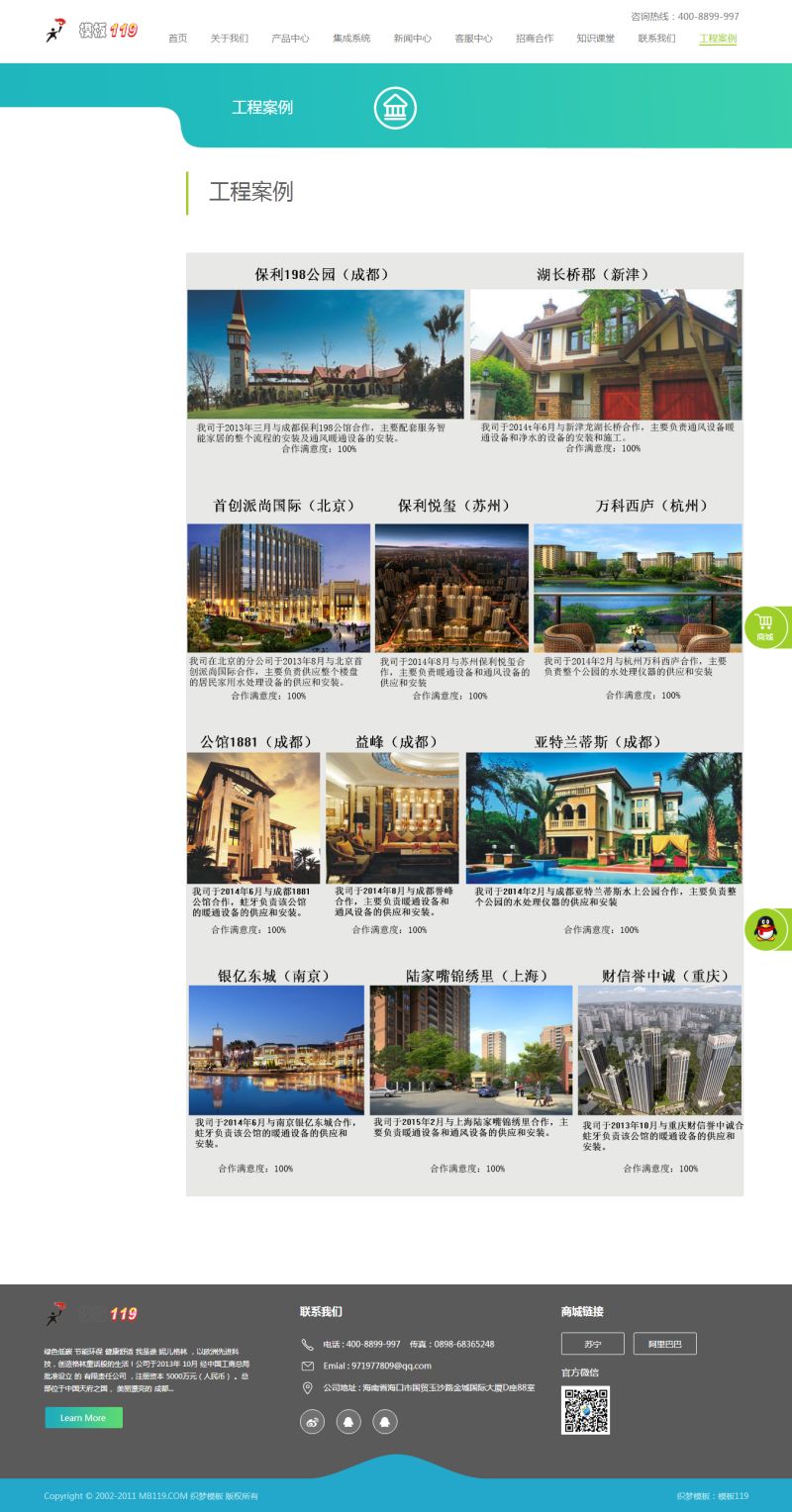Open the floating 商城 cart button
The image size is (792, 1512).
(x=765, y=627)
